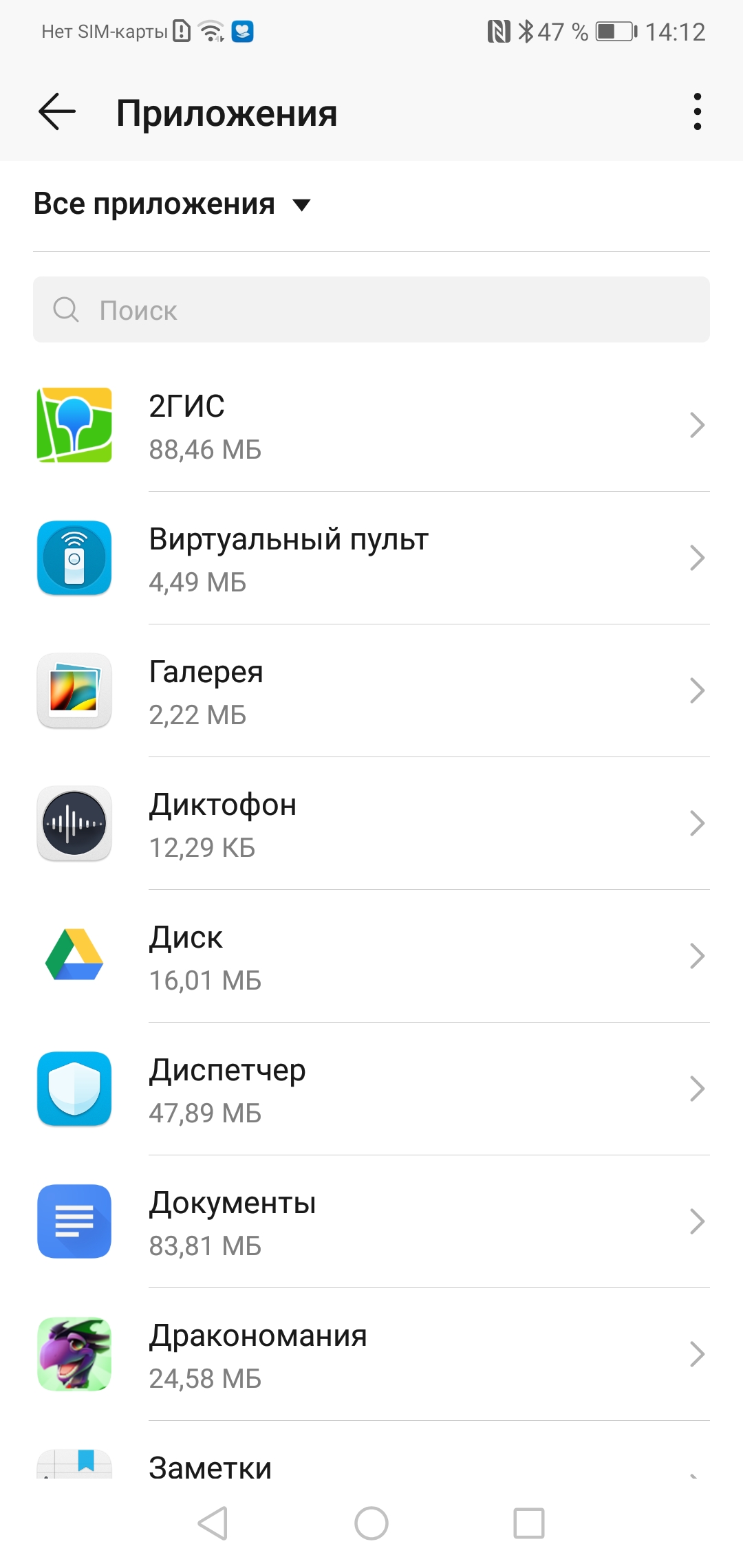Select the Дракономания game icon
Screen dimensions: 743x1568
click(74, 1354)
